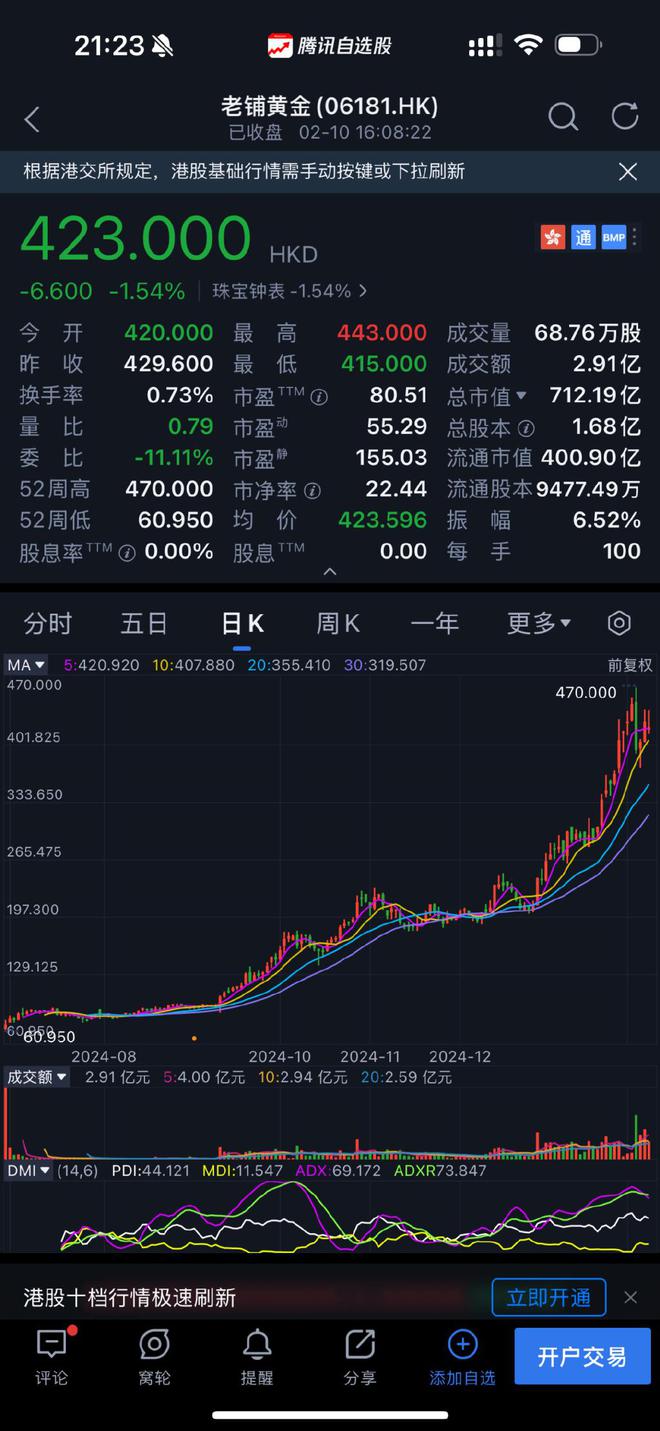Screen dimensions: 660x1431
Task: Open chart settings hexagon icon
Action: [619, 624]
